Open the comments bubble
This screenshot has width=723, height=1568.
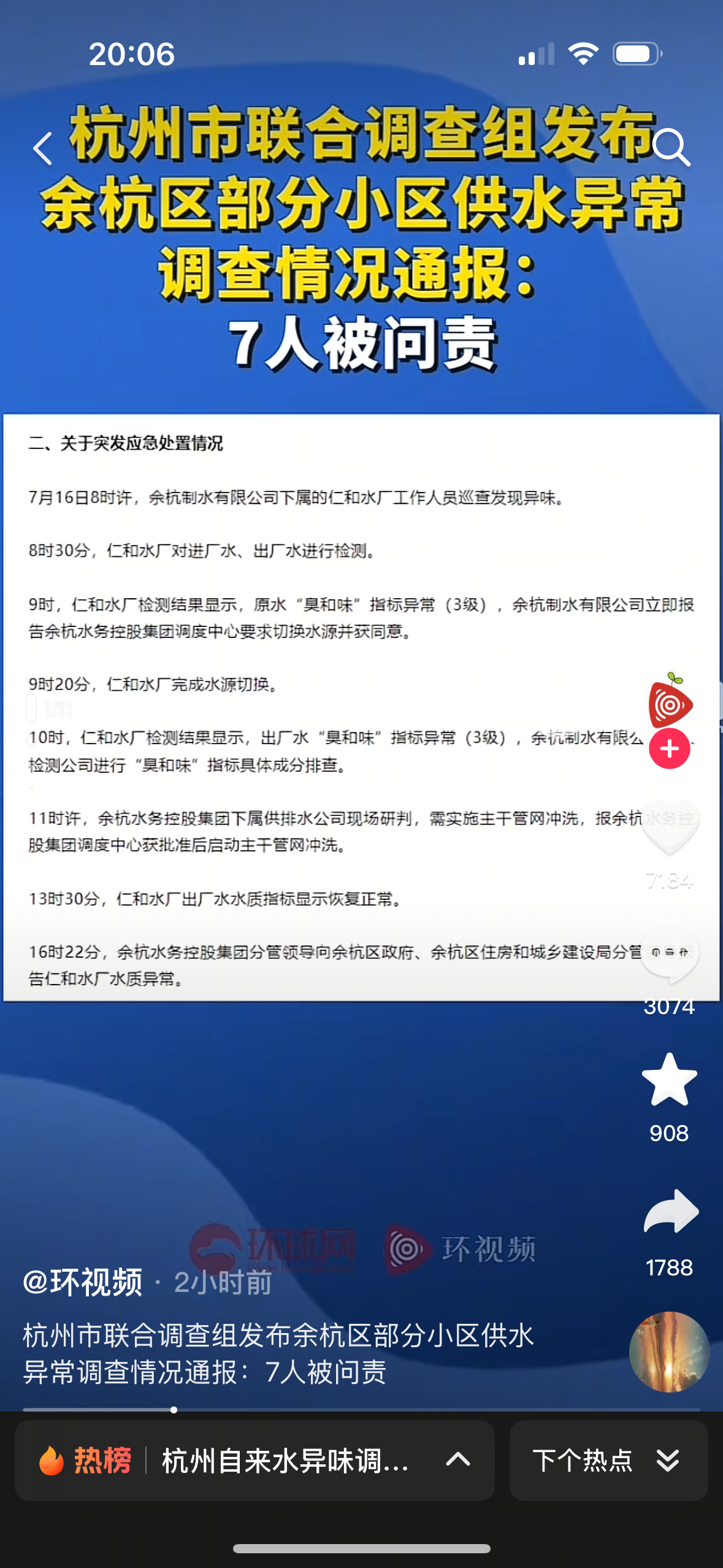click(x=670, y=954)
